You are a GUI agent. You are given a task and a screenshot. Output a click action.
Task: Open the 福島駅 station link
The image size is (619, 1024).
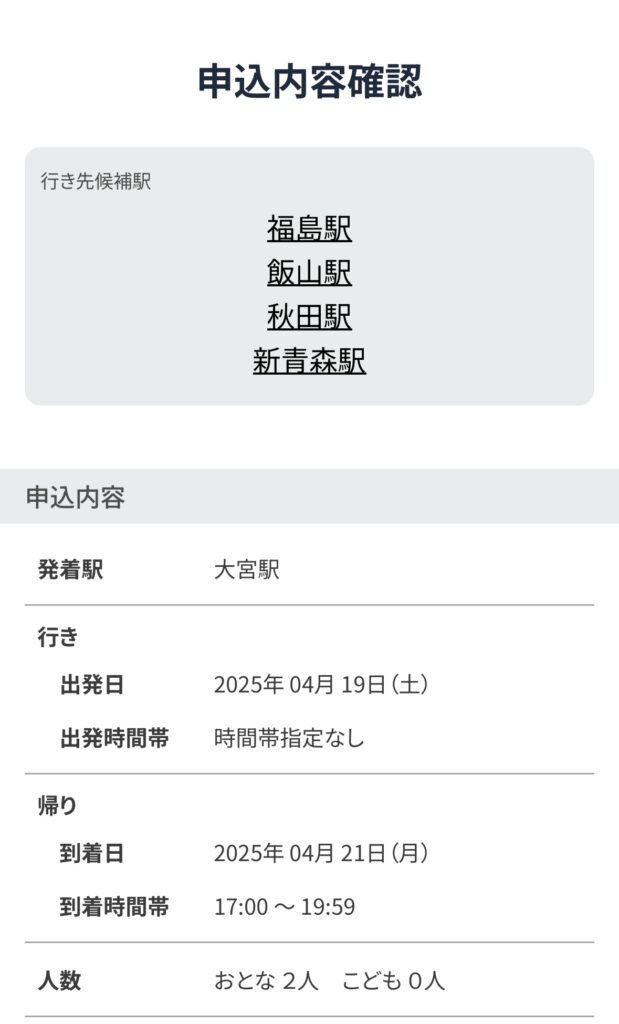point(310,229)
